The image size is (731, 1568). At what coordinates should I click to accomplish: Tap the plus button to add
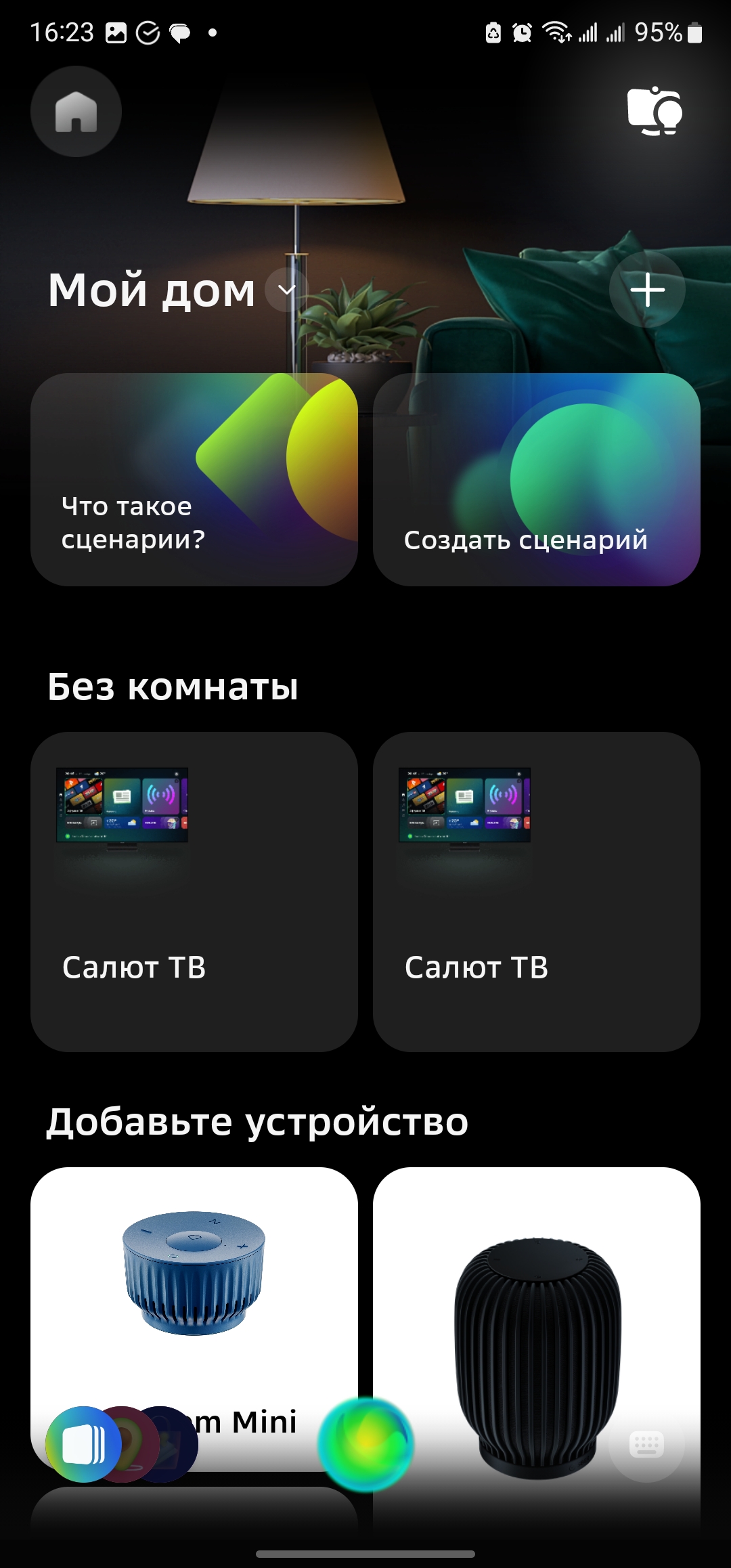click(x=647, y=290)
